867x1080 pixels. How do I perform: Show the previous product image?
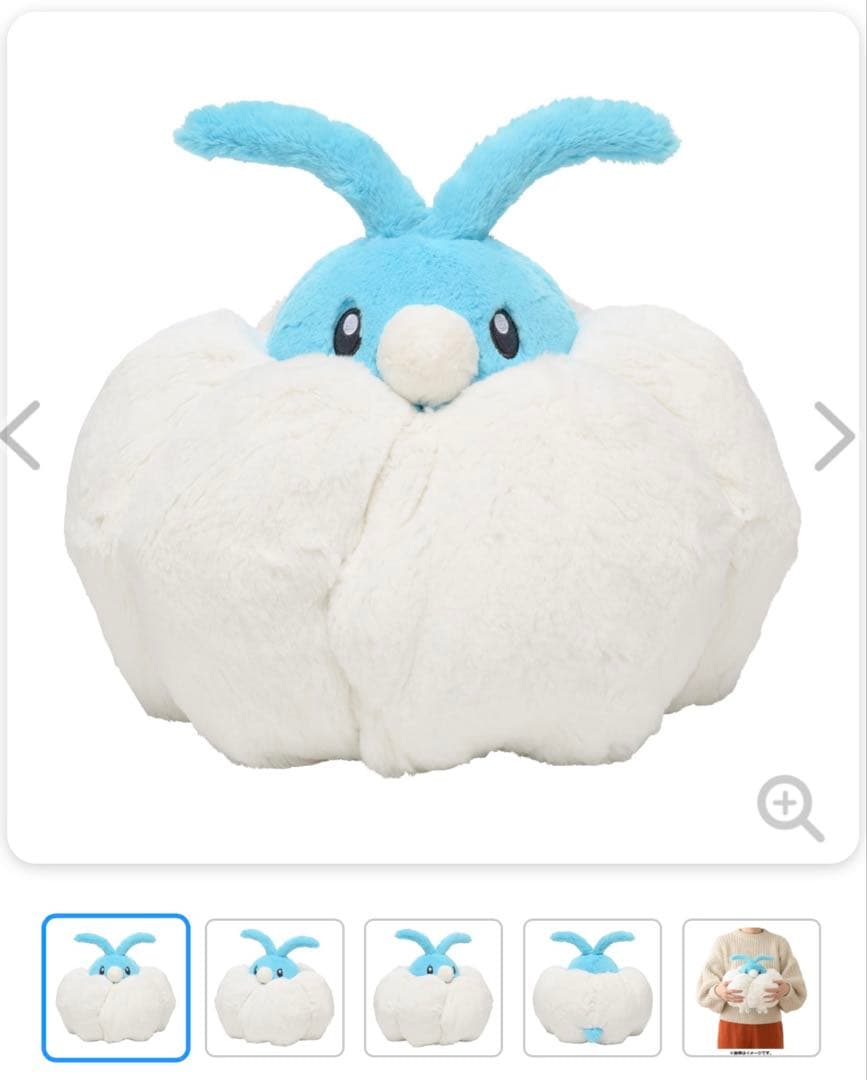pyautogui.click(x=22, y=436)
